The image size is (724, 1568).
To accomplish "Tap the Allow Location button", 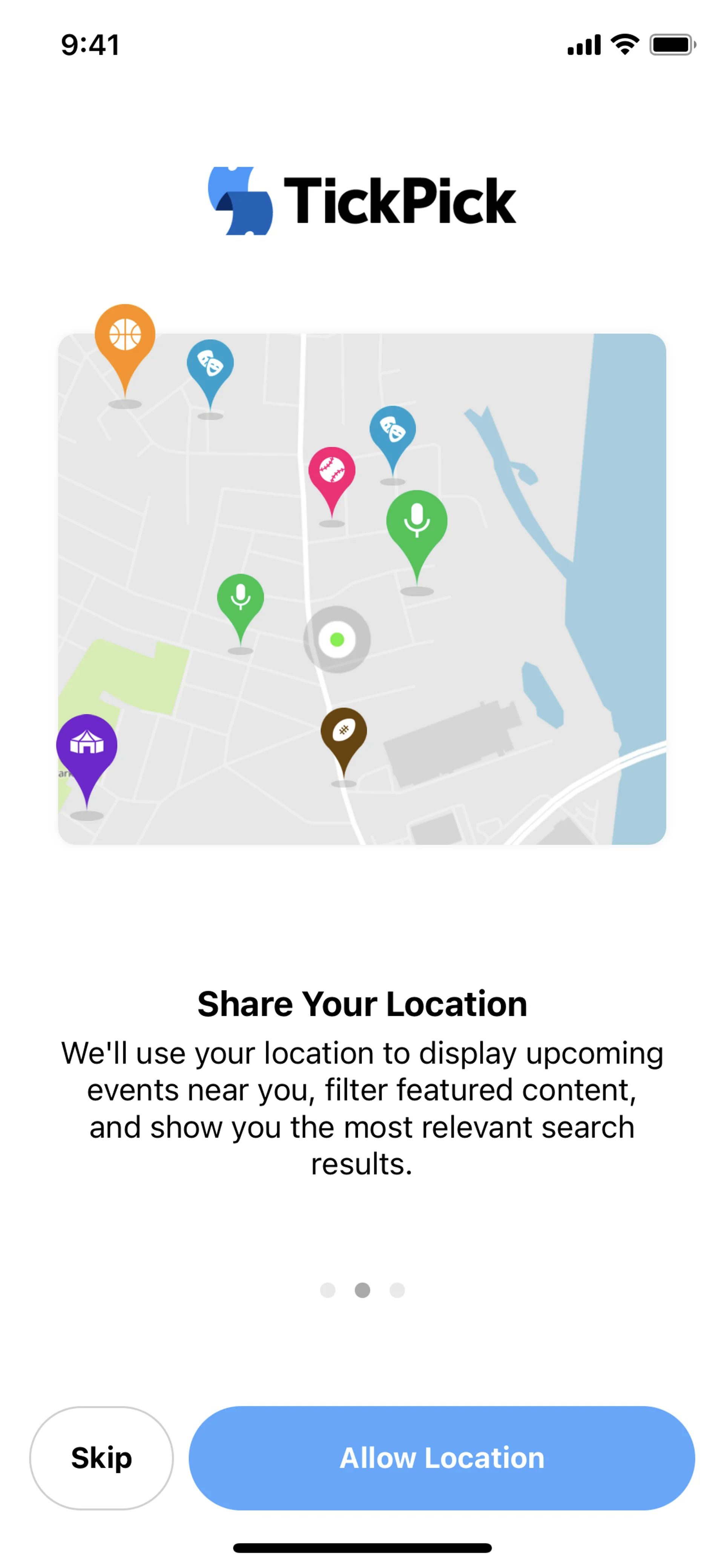I will pyautogui.click(x=441, y=1457).
